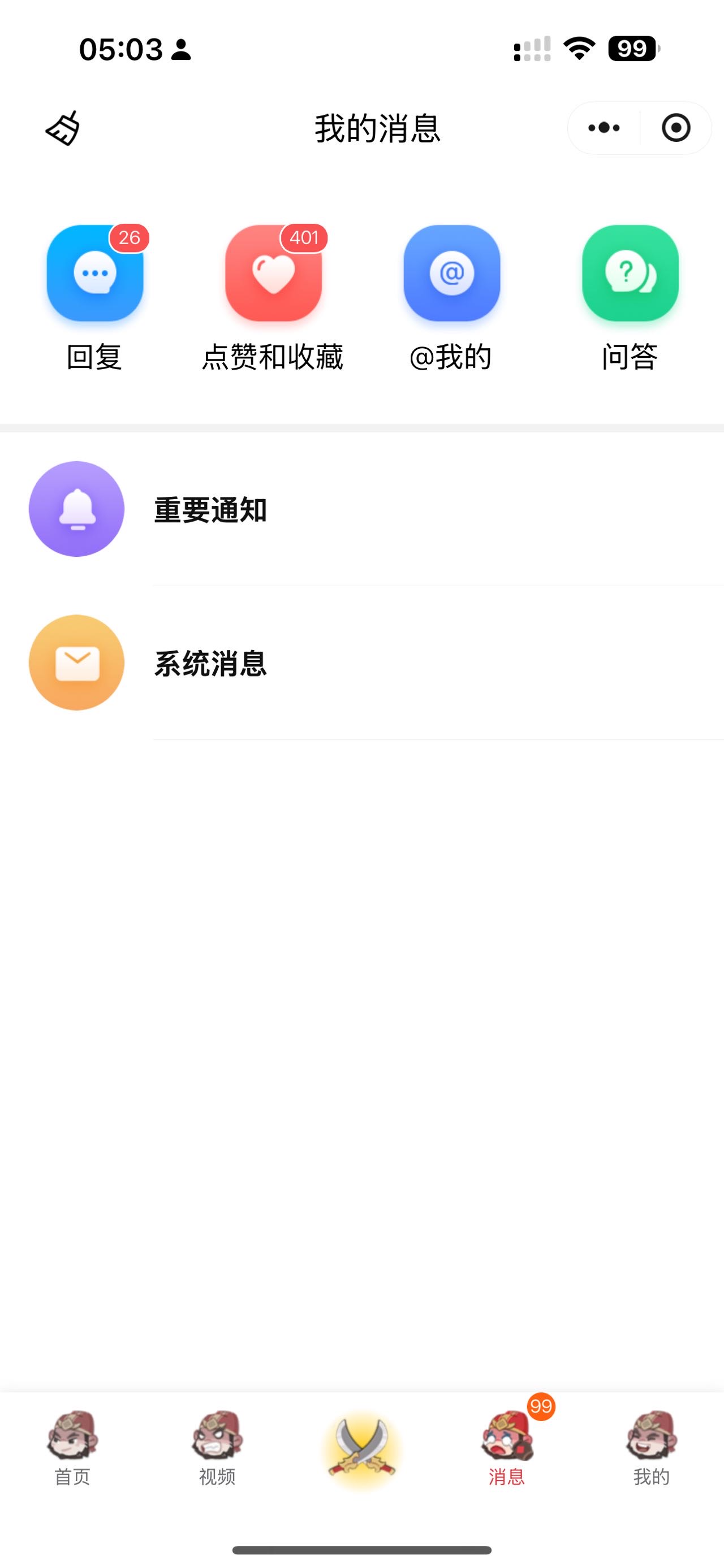Open 点赞和收藏 likes and favorites
Image resolution: width=724 pixels, height=1568 pixels.
(273, 298)
